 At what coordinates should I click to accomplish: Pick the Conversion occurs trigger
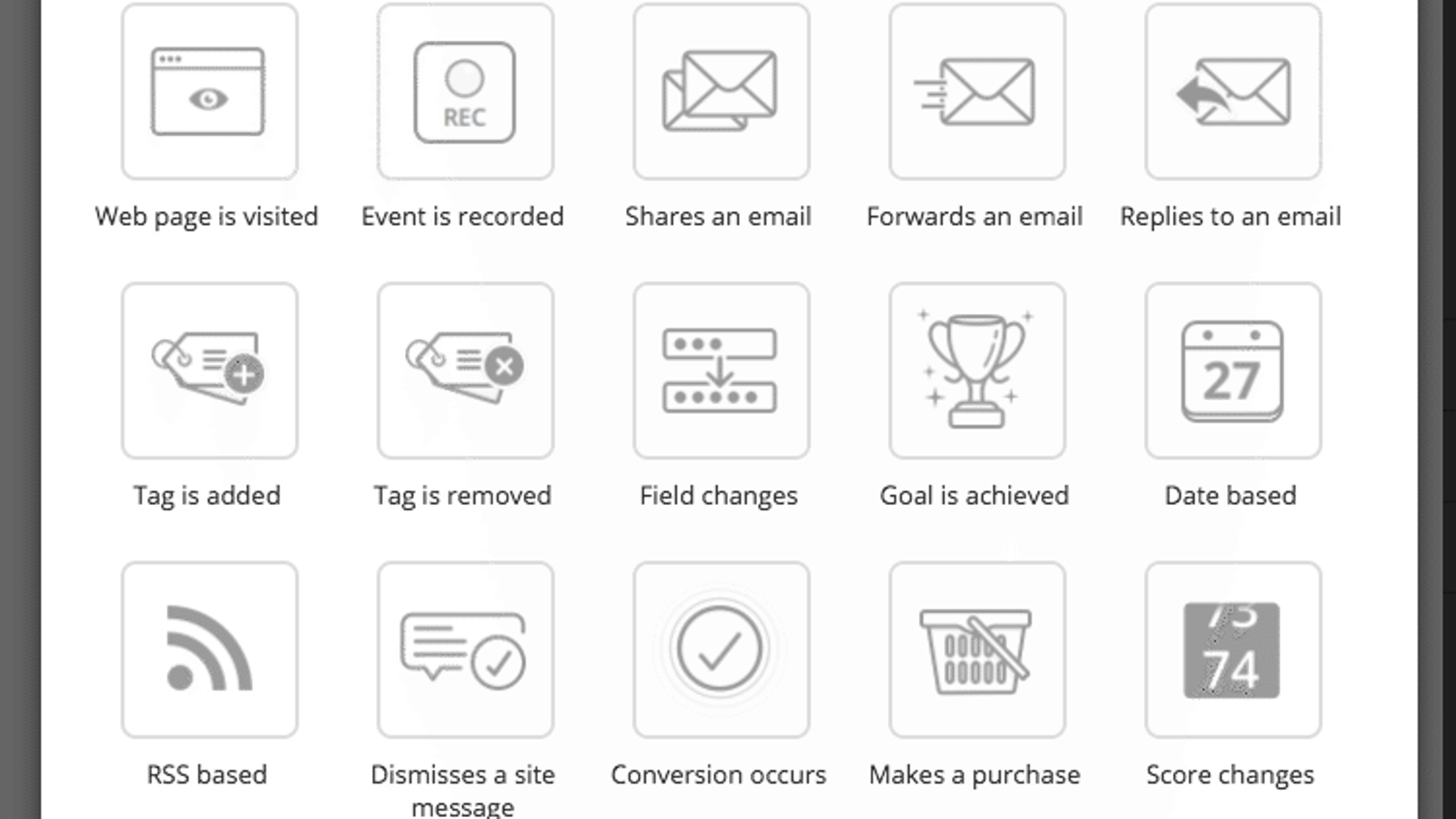click(x=721, y=649)
